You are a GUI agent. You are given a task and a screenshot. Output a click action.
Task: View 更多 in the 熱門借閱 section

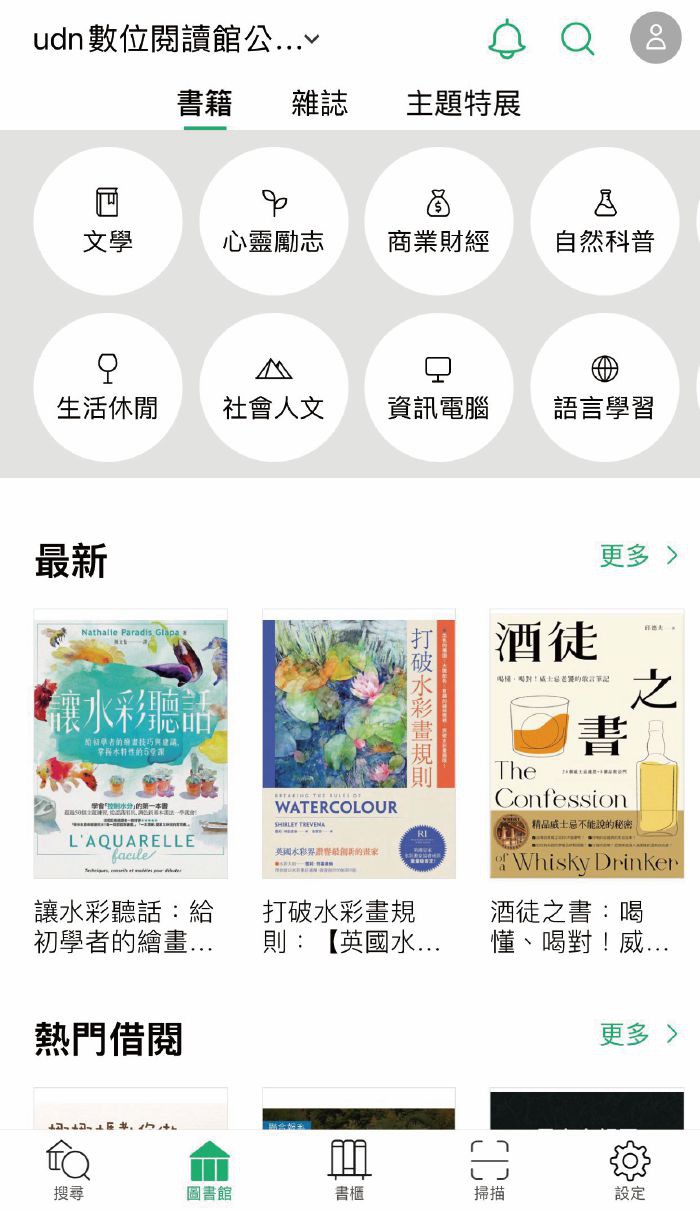(638, 1034)
